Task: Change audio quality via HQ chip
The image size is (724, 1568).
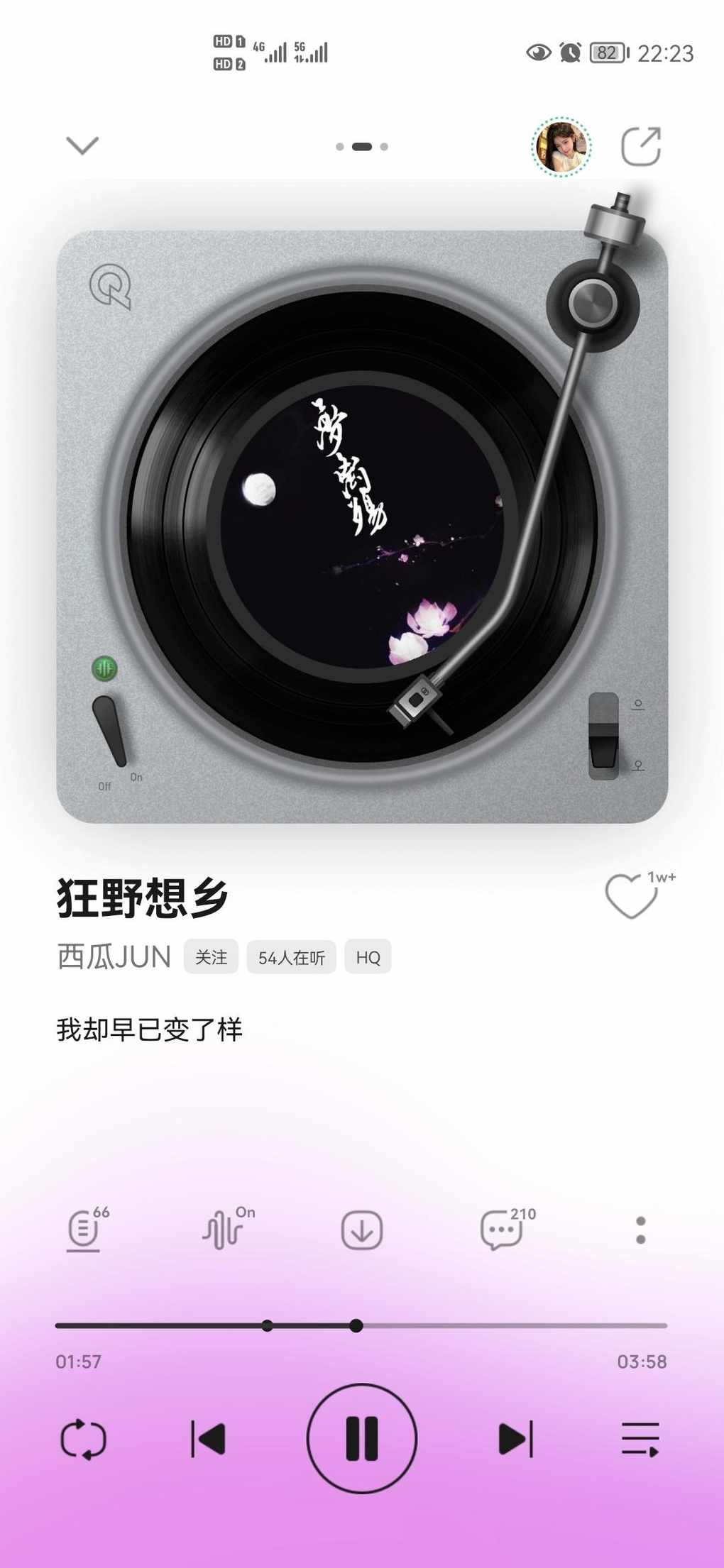Action: point(368,957)
